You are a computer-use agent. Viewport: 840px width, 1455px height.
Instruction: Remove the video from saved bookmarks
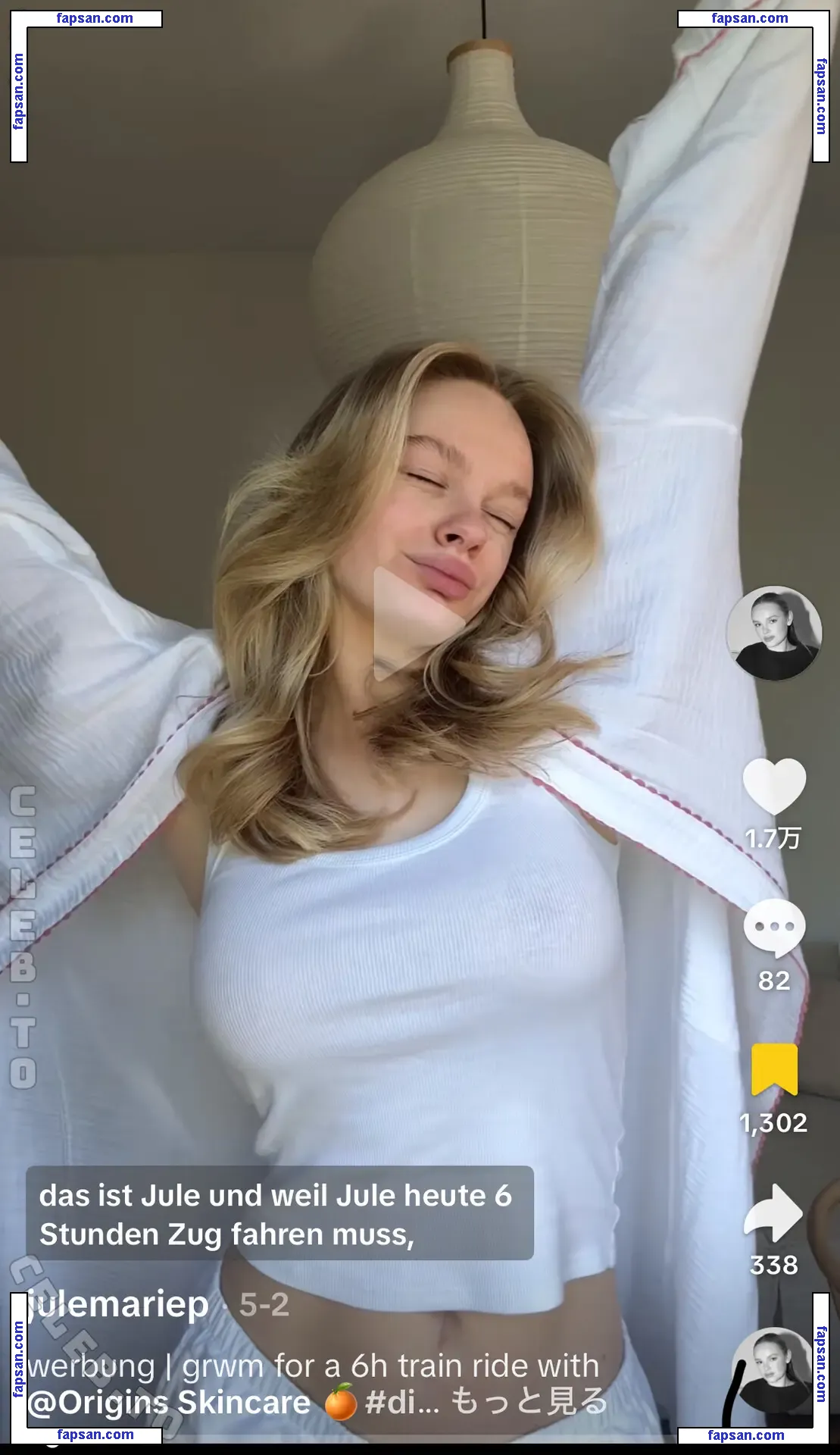click(x=773, y=1069)
